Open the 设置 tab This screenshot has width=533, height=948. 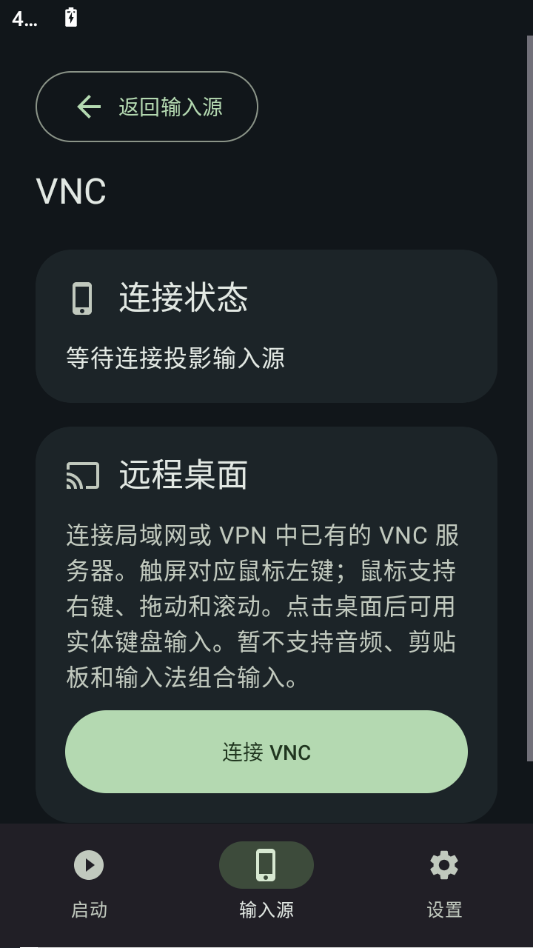(444, 883)
